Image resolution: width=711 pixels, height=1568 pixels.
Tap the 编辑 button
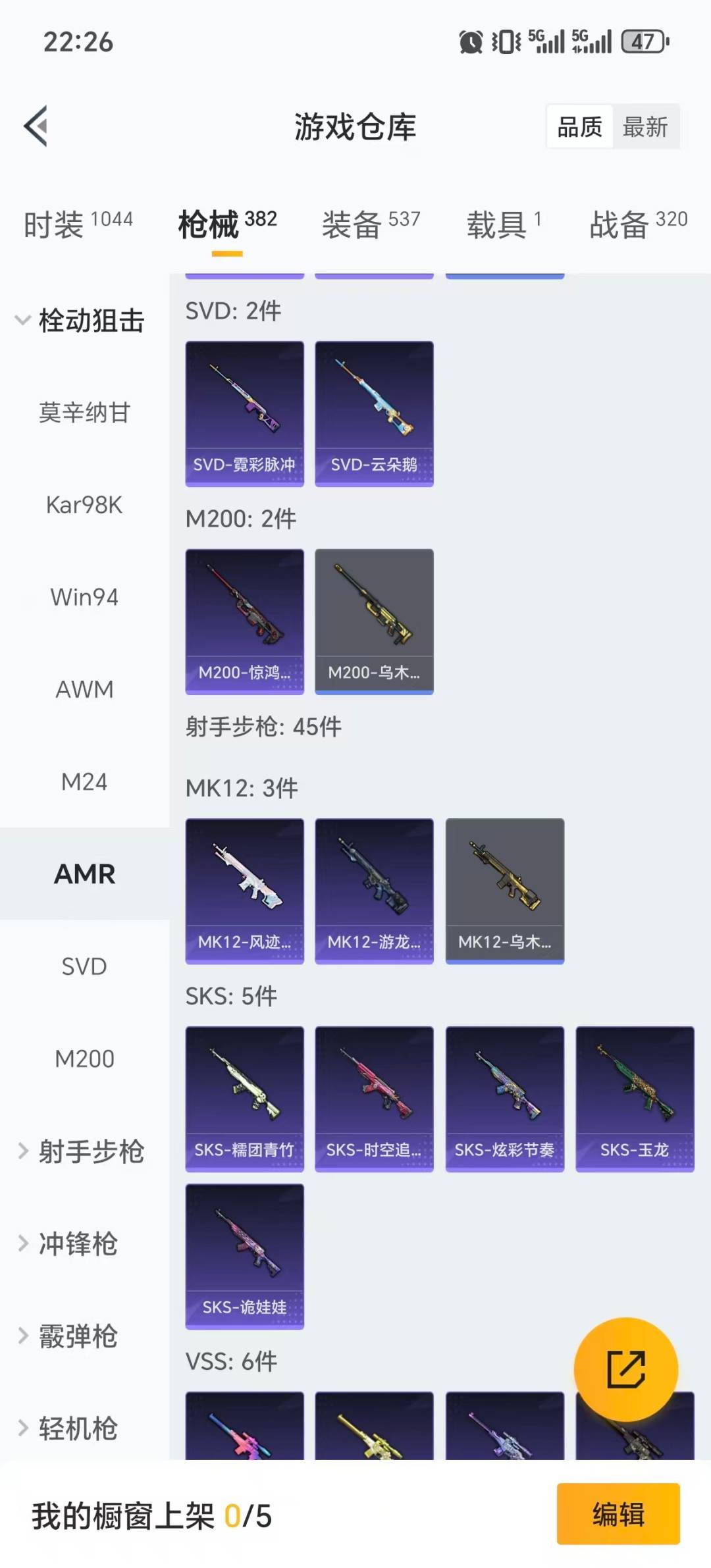point(618,1514)
